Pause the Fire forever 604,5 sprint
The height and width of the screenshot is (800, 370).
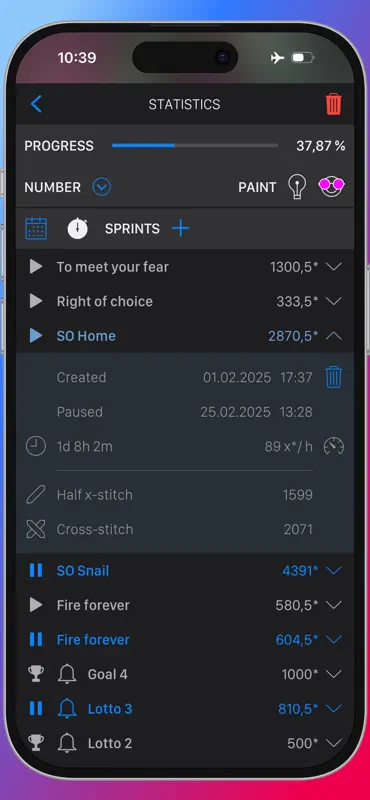[x=36, y=639]
